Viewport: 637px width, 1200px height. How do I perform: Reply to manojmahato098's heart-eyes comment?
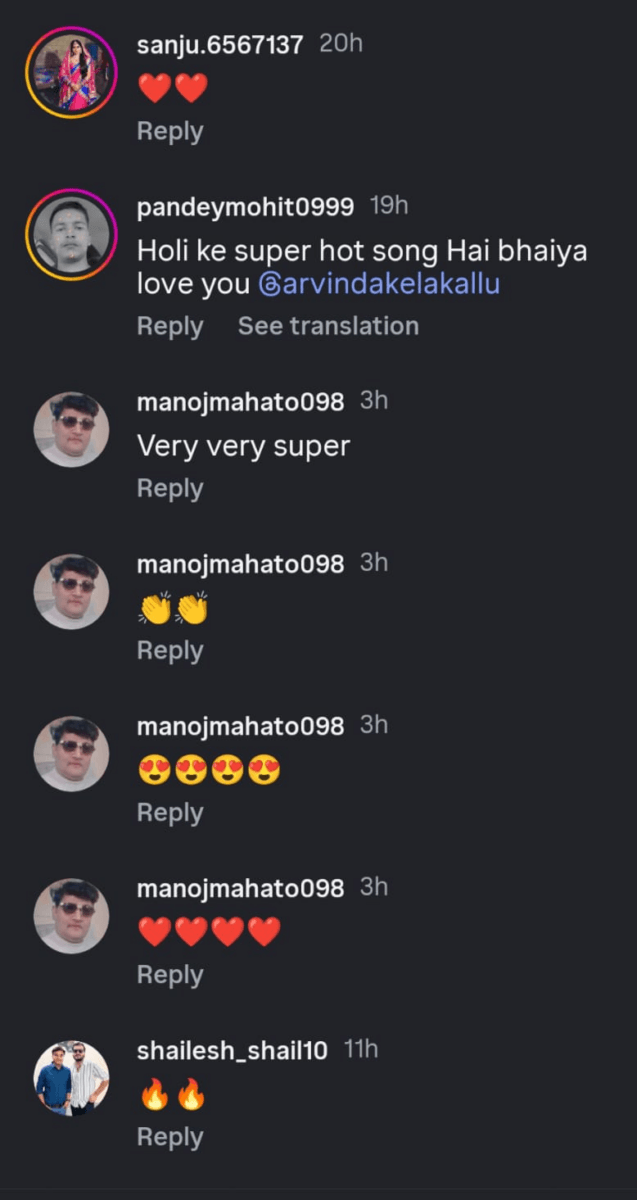[x=170, y=813]
